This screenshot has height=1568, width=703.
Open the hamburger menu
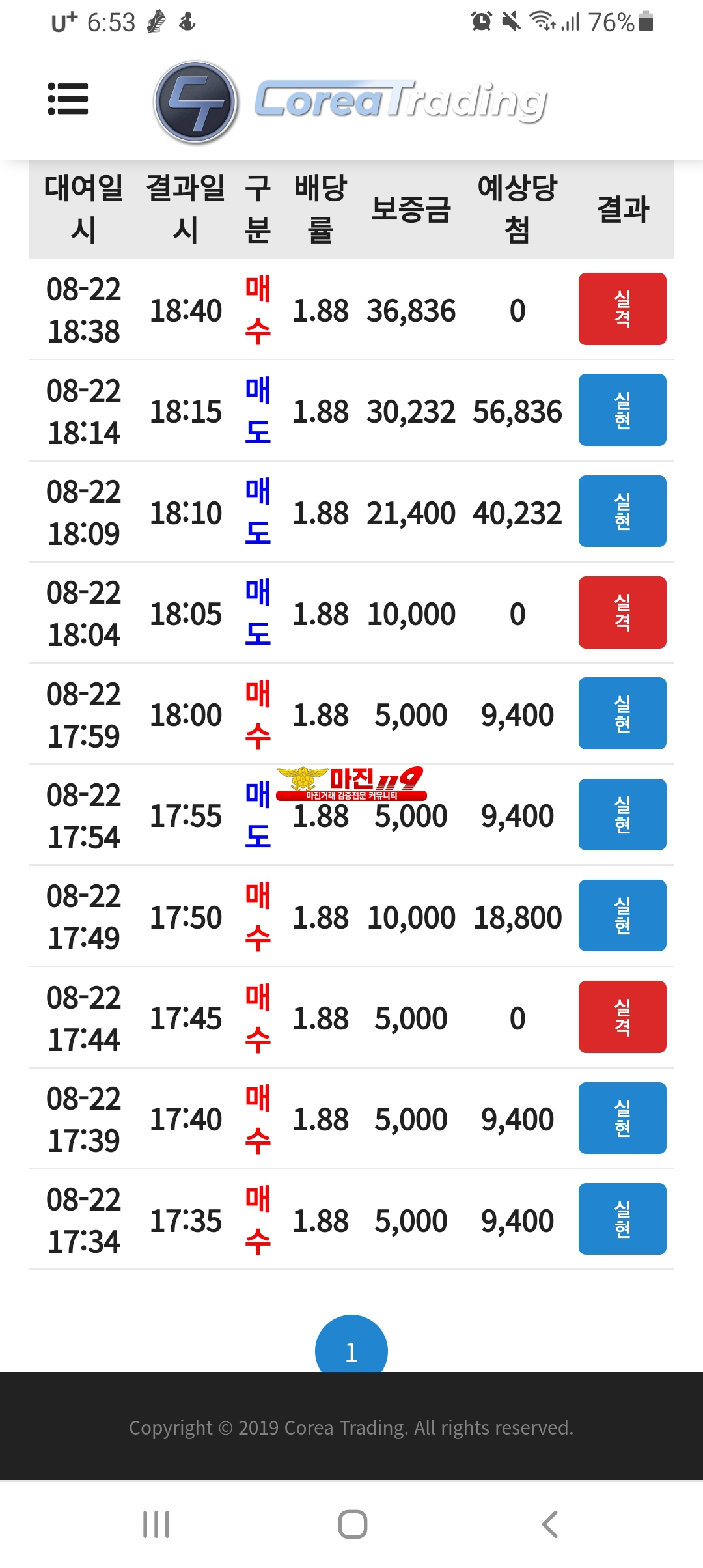point(68,99)
